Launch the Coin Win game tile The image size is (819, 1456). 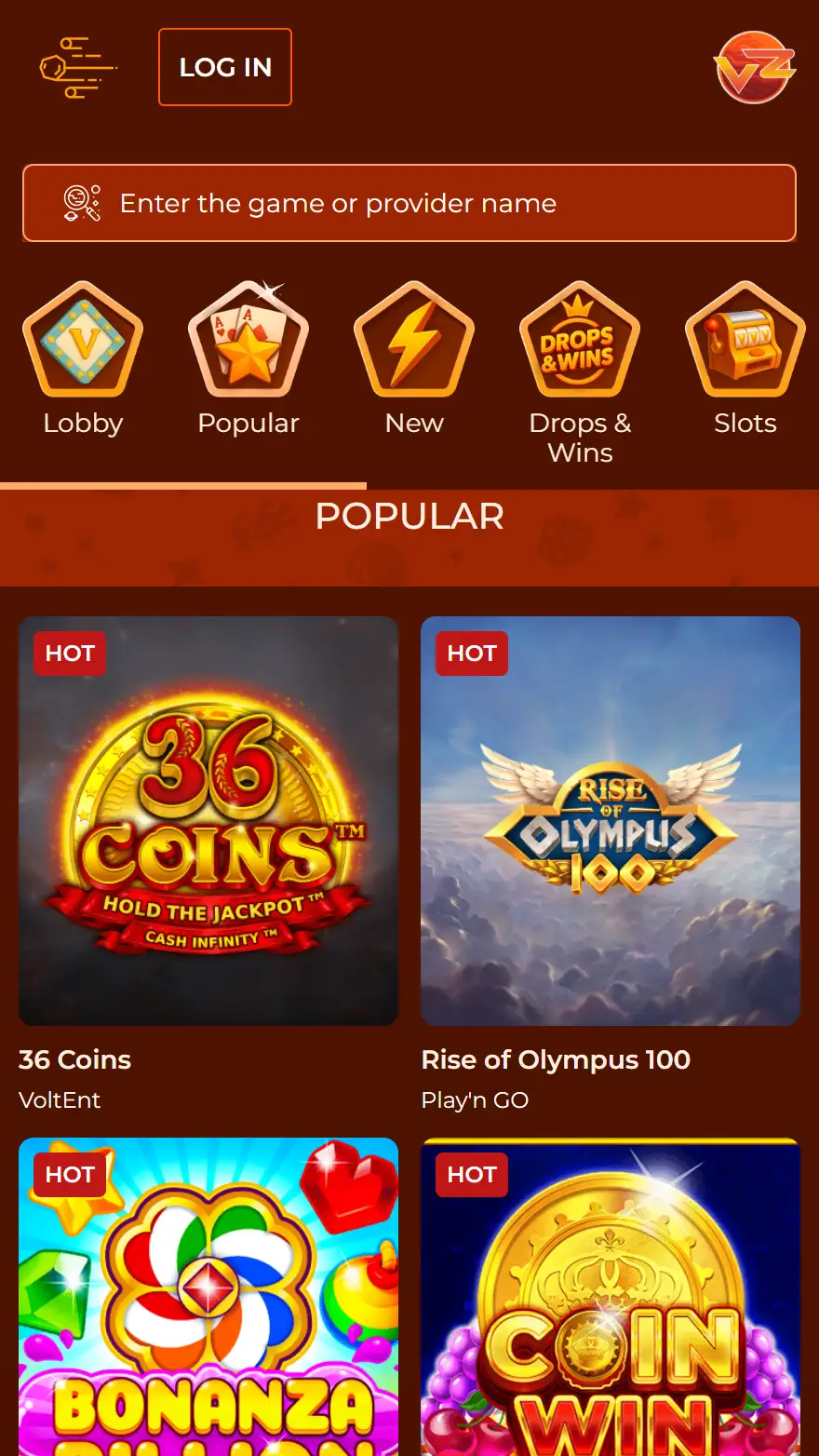click(611, 1303)
